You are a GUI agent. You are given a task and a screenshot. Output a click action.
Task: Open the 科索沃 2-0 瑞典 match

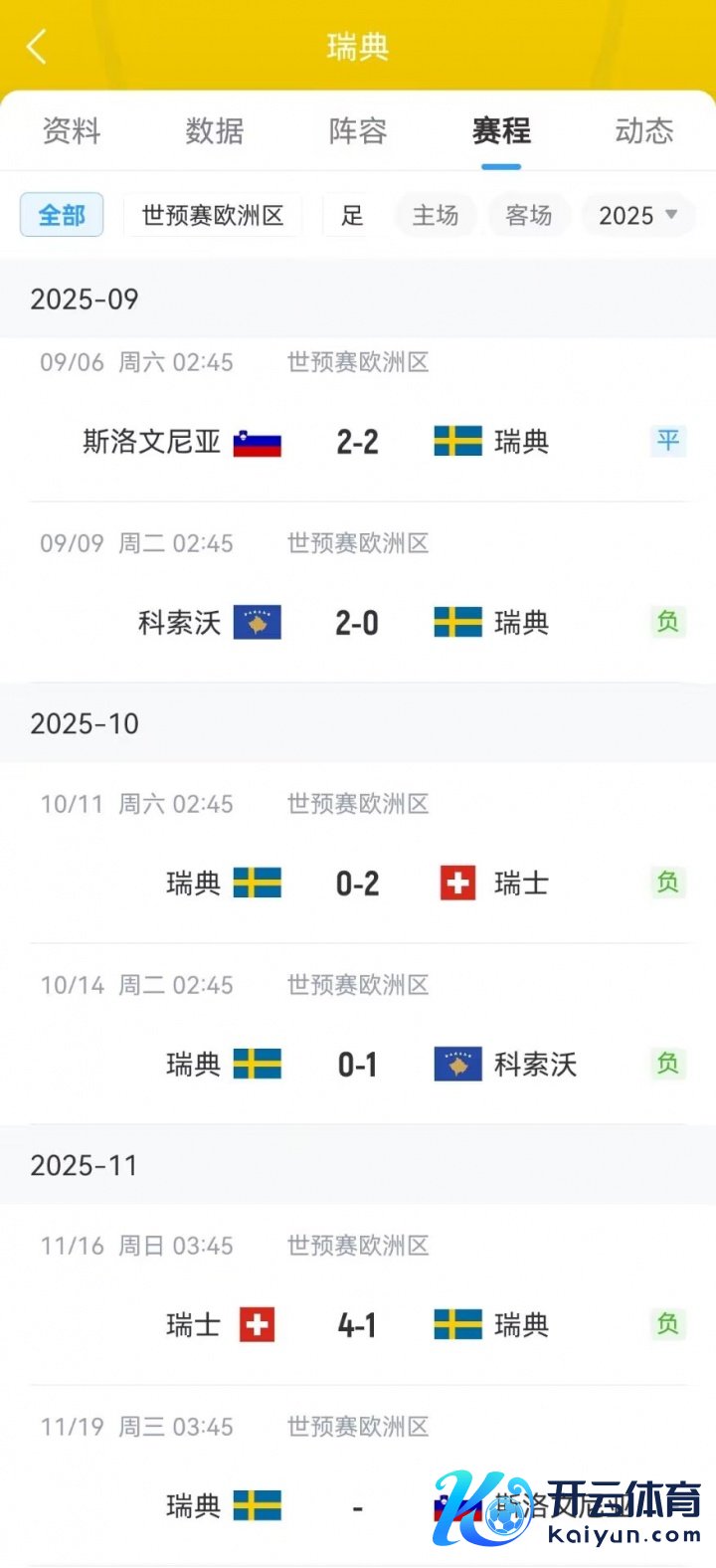tap(358, 623)
